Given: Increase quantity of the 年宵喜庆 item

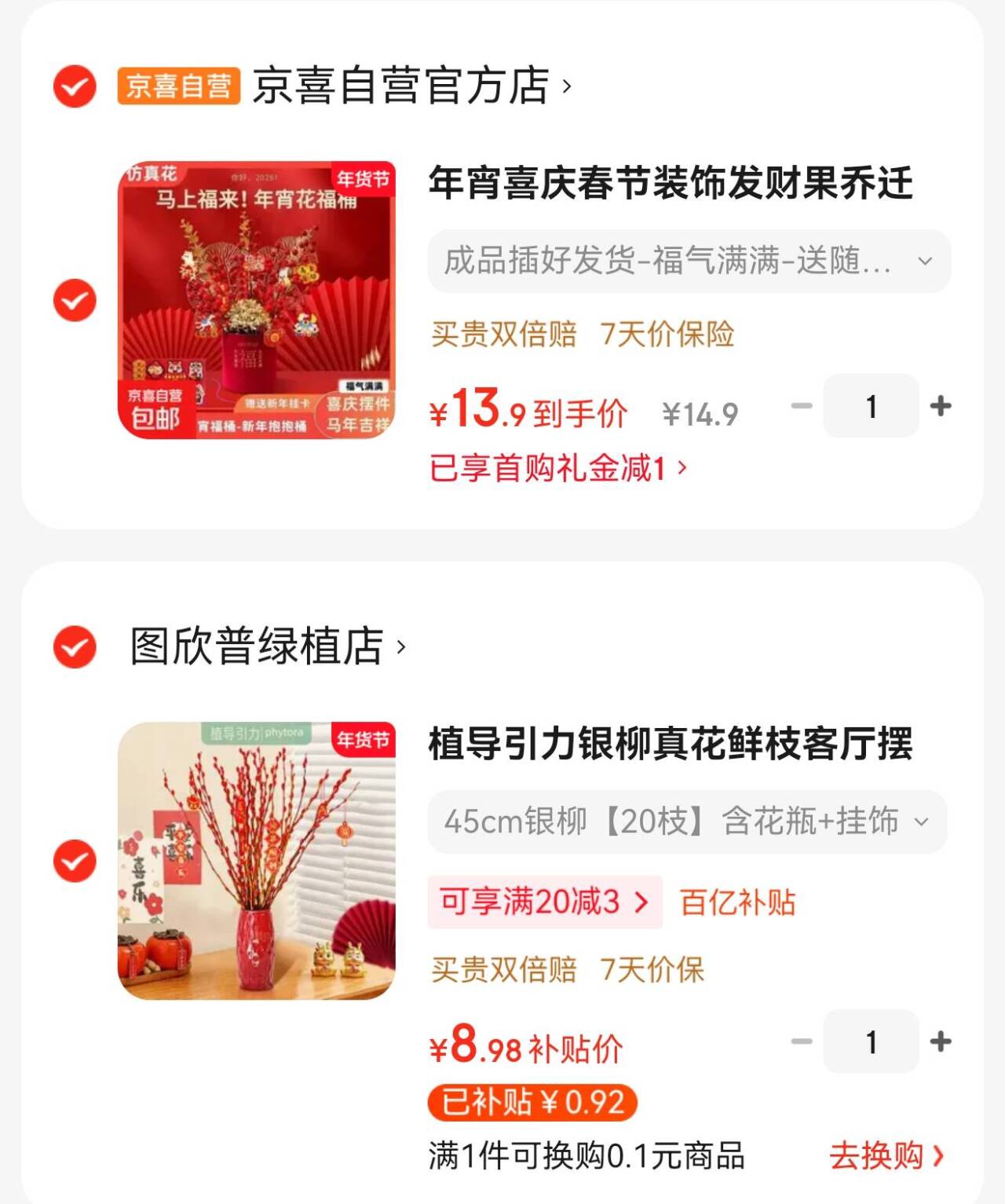Looking at the screenshot, I should [940, 406].
